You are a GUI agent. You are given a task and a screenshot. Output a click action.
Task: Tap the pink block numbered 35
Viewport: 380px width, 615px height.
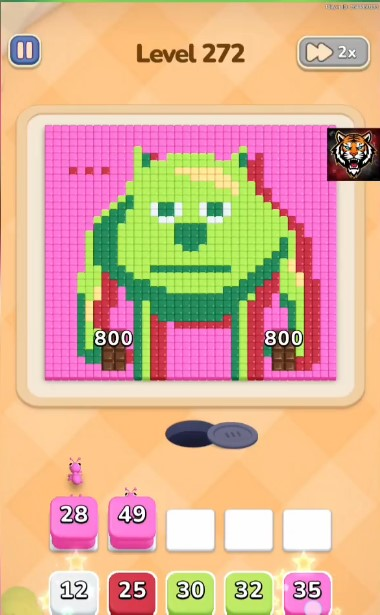pyautogui.click(x=307, y=593)
